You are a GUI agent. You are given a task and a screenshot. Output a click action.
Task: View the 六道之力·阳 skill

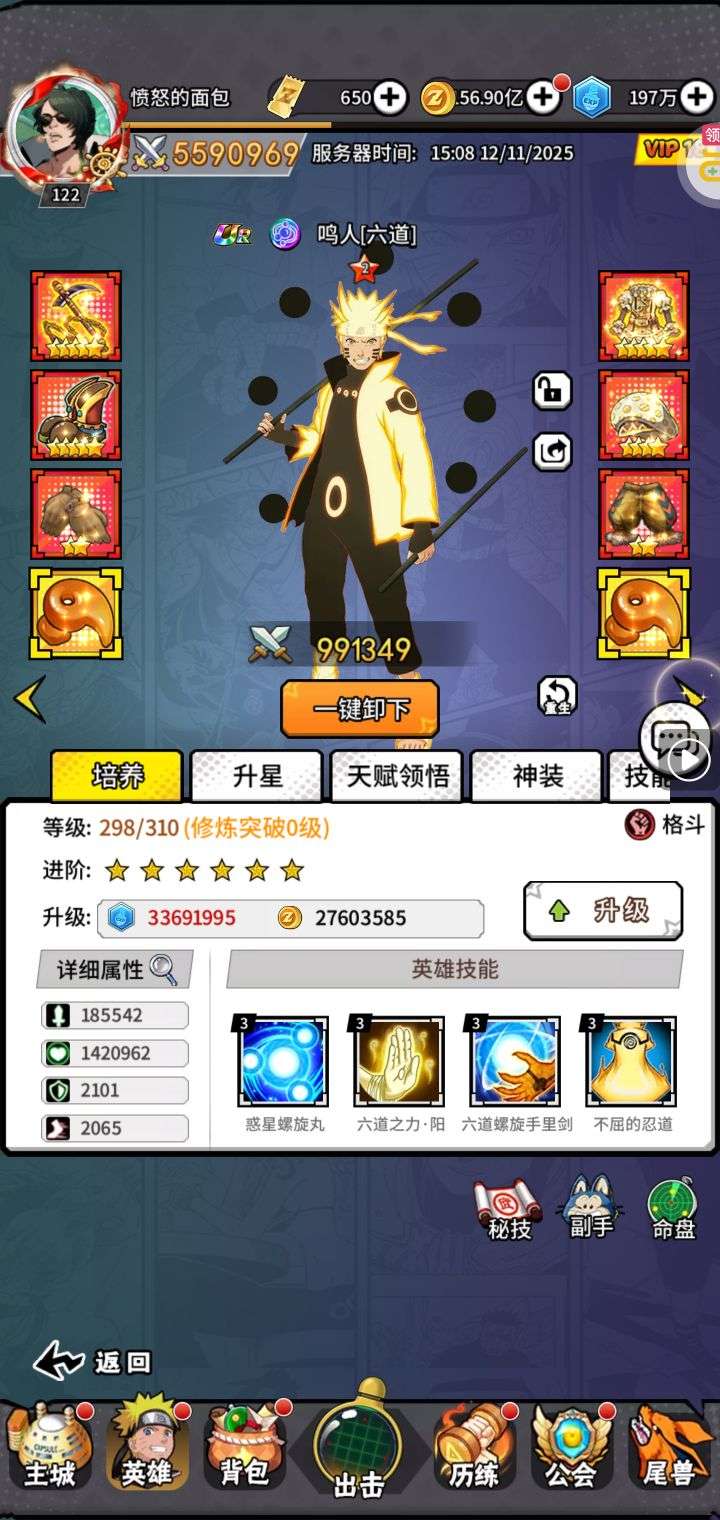point(400,1061)
